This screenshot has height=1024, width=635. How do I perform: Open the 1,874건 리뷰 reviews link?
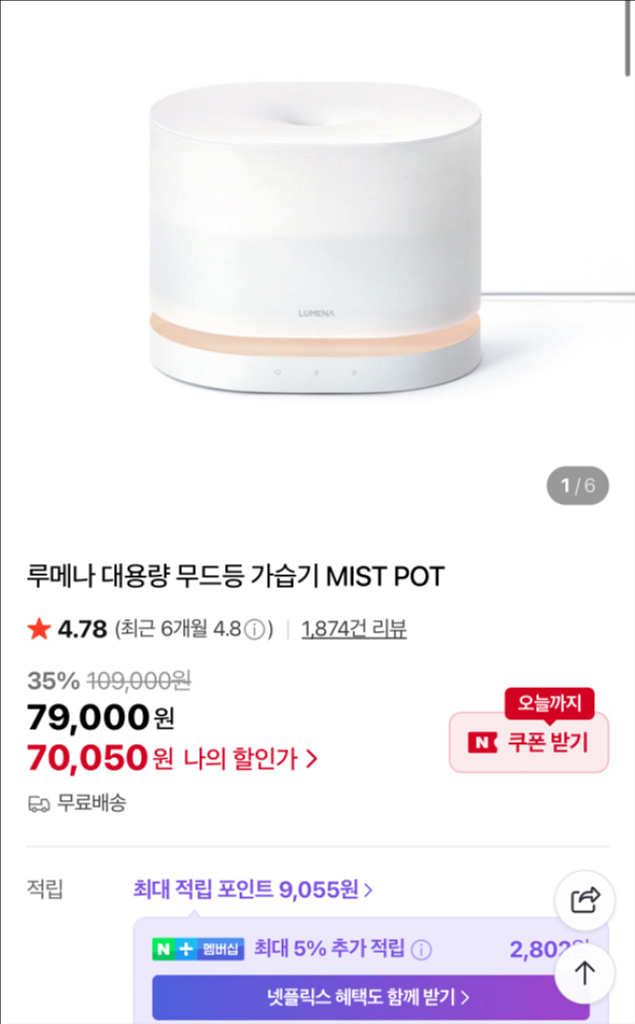click(x=354, y=629)
